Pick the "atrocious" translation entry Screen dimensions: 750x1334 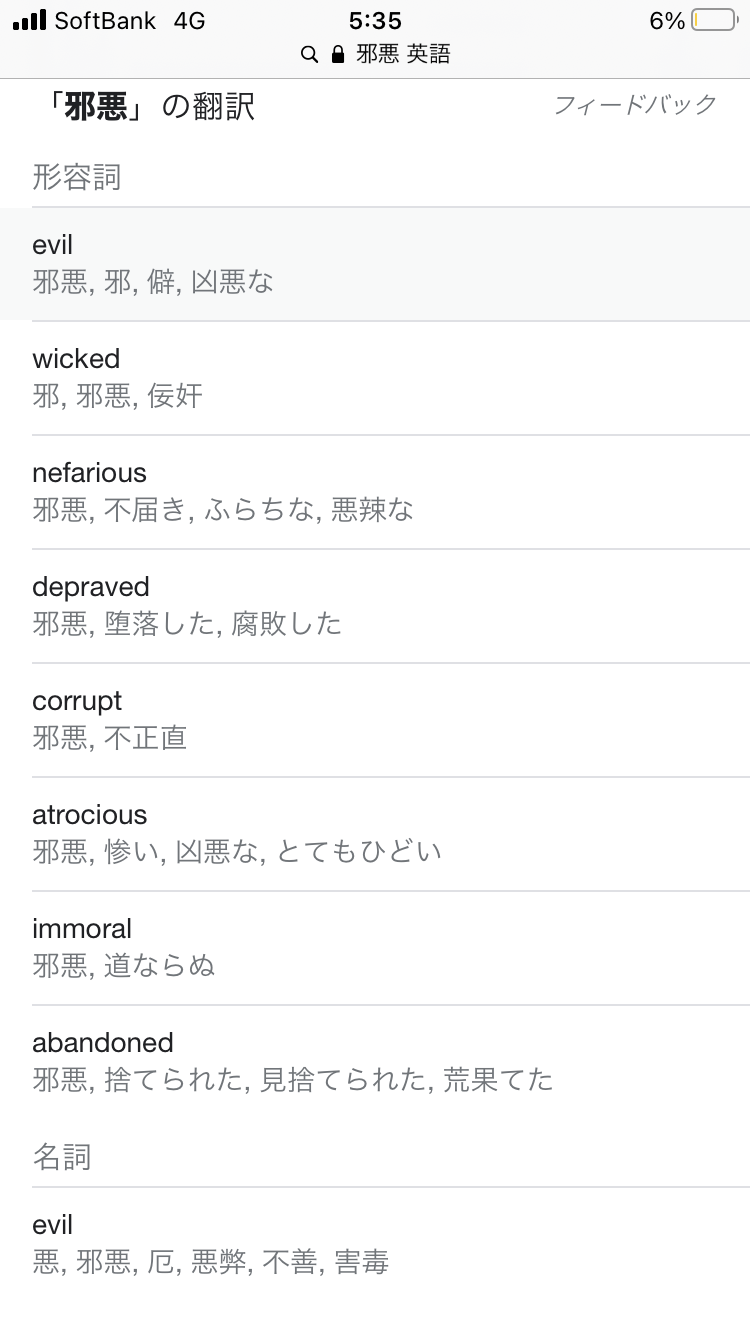(375, 834)
